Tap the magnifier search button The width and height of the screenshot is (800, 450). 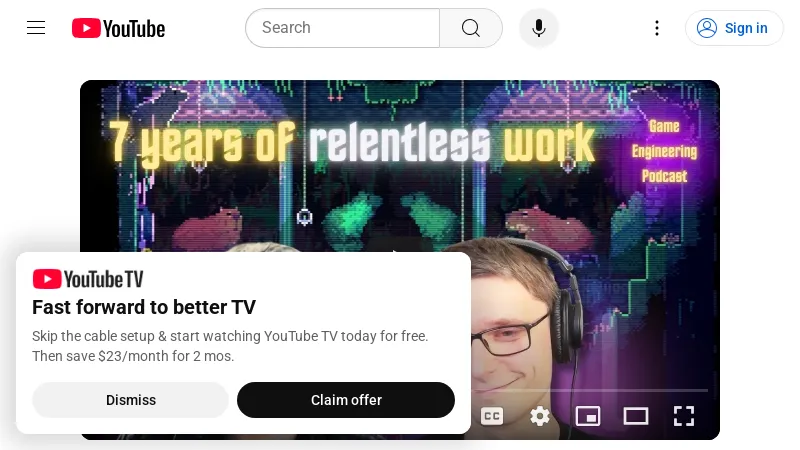click(x=471, y=28)
